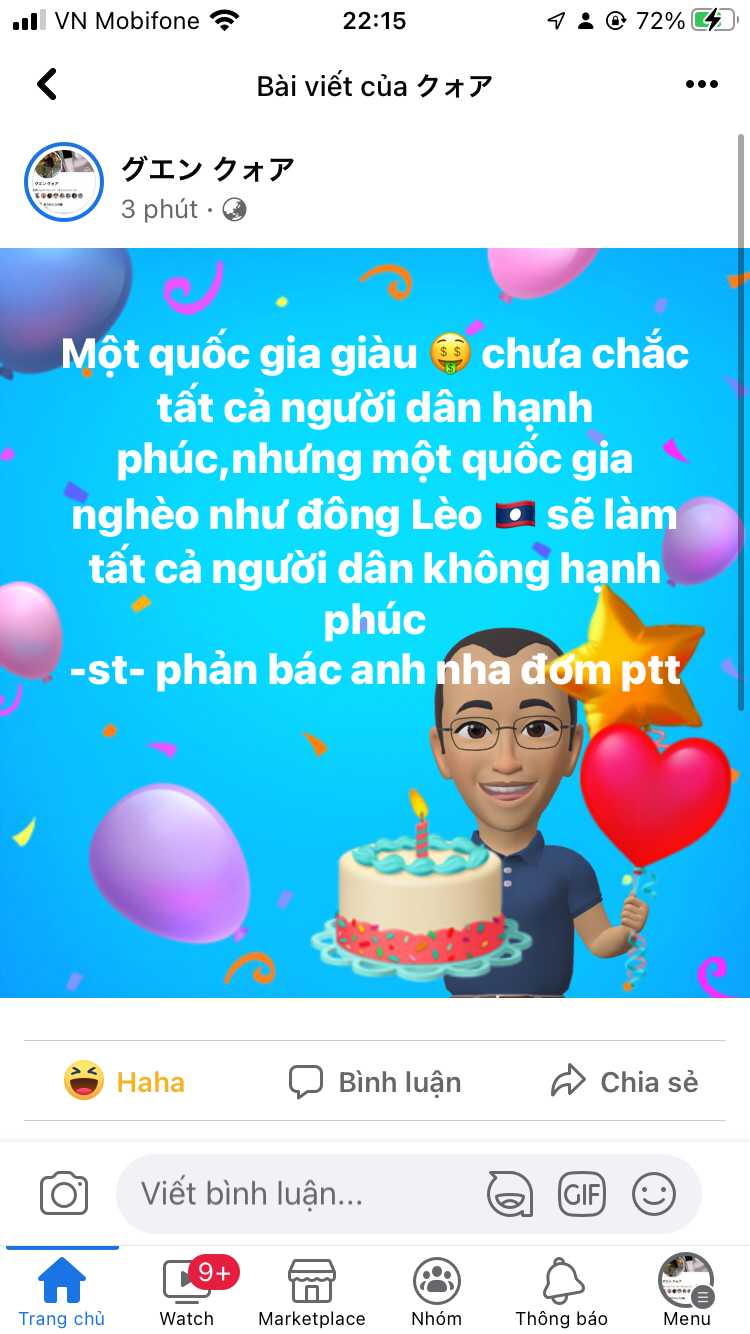Open the Thông báo notifications tab

click(x=562, y=1292)
